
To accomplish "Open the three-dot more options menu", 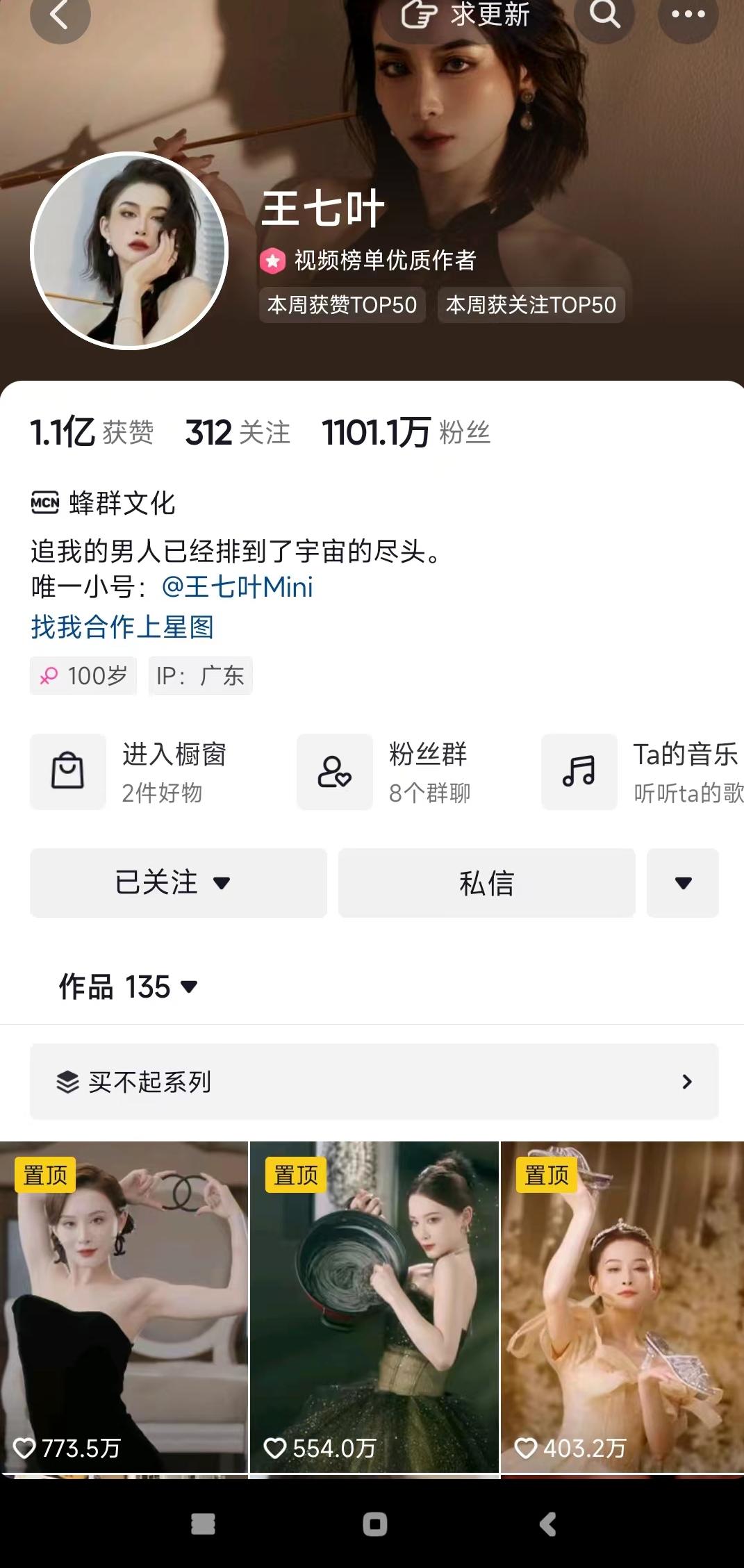I will [687, 19].
